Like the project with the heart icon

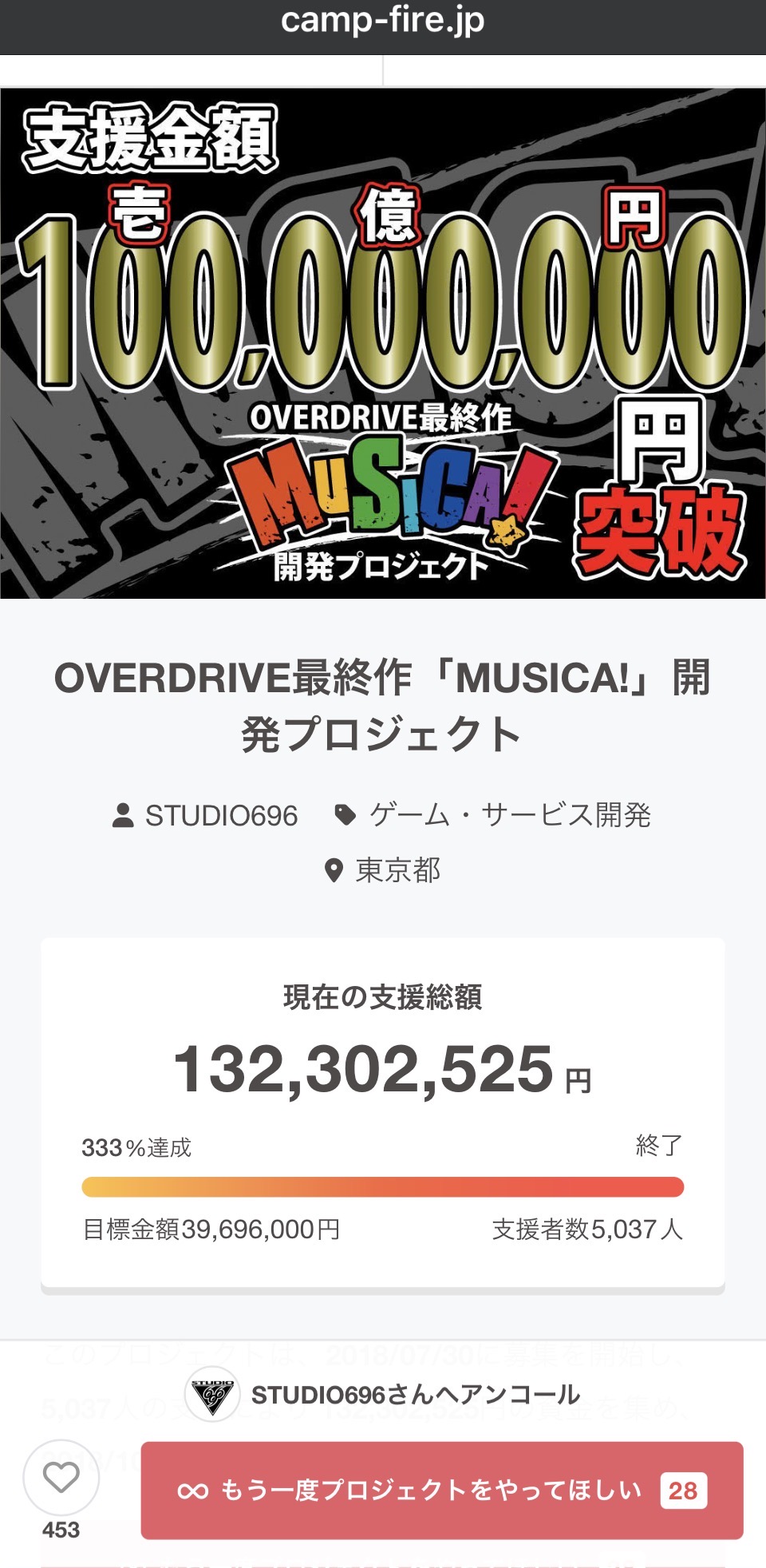click(61, 1478)
